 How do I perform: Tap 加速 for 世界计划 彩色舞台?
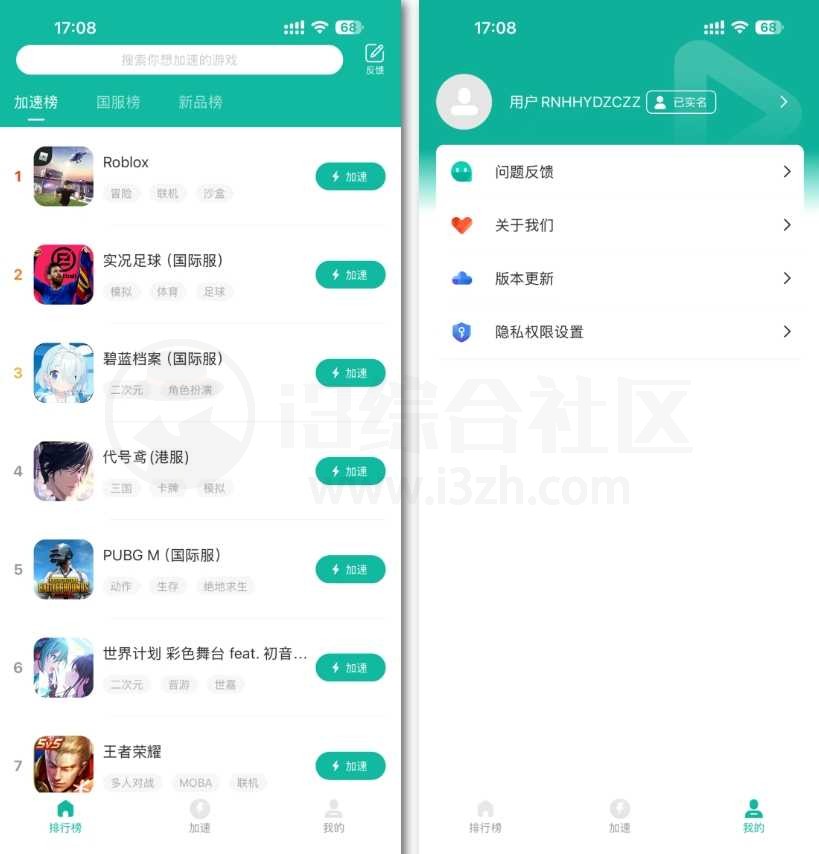[x=350, y=667]
